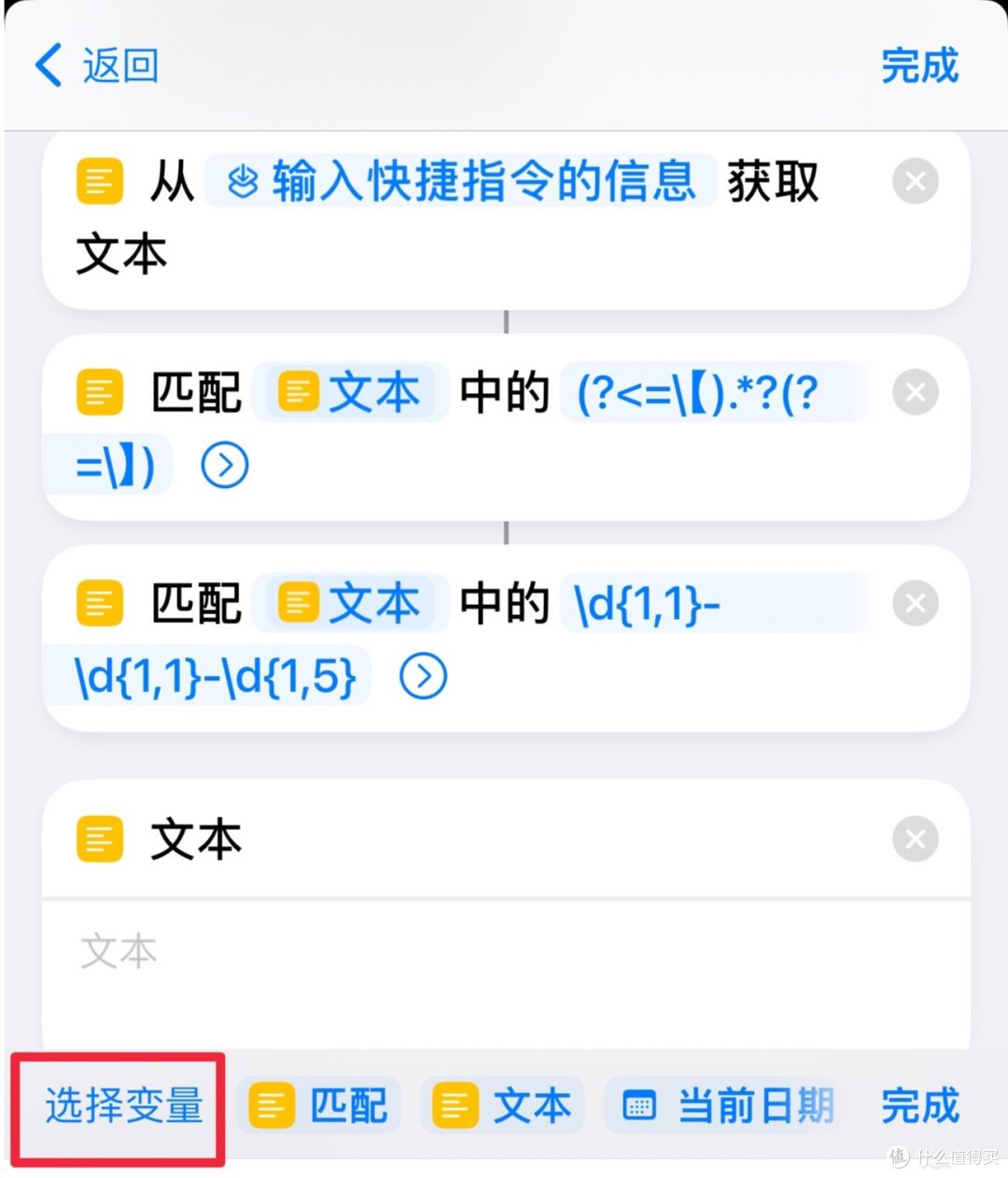
Task: Tap 返回 to go back
Action: [93, 65]
